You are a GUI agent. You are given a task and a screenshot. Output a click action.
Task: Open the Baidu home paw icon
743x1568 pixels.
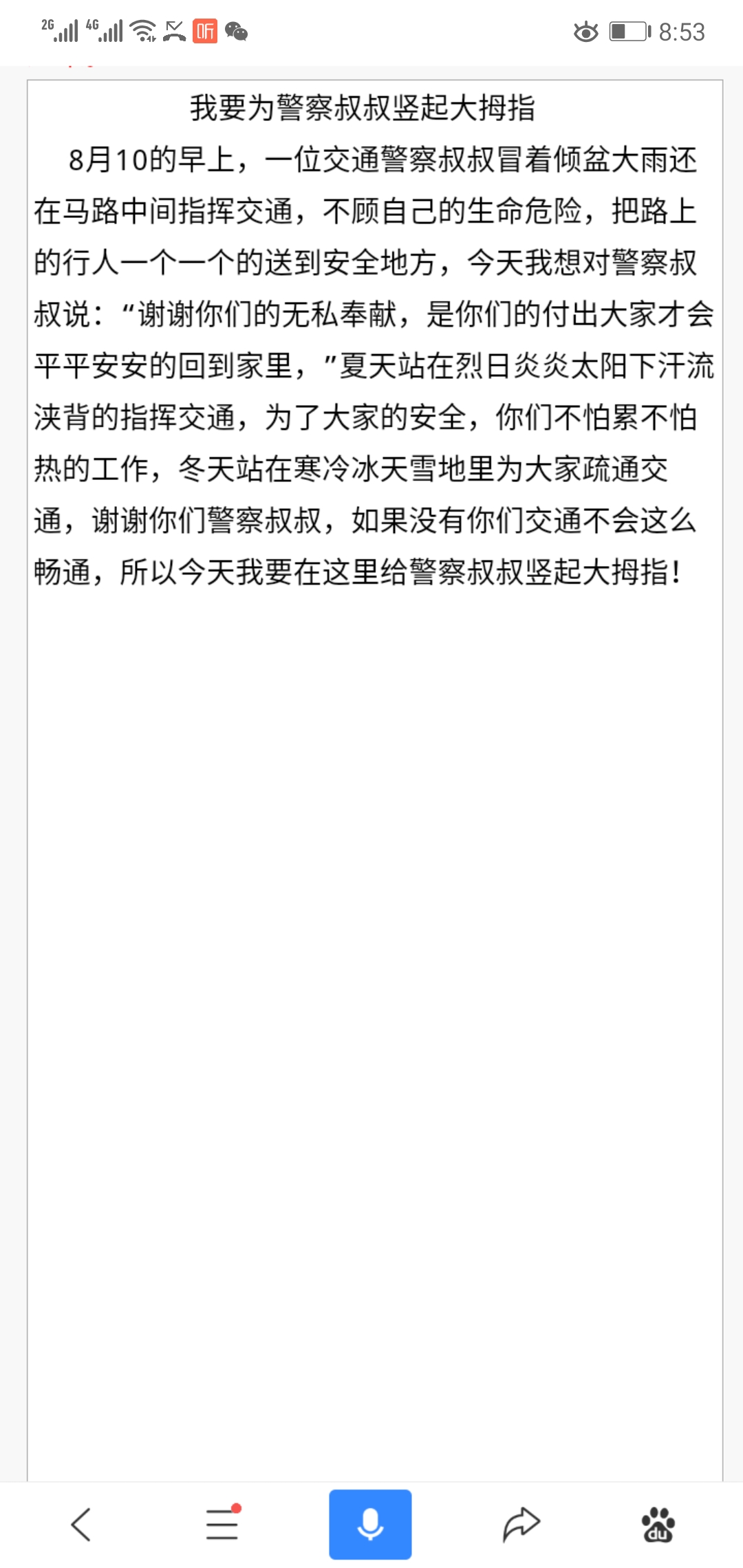click(x=658, y=1524)
